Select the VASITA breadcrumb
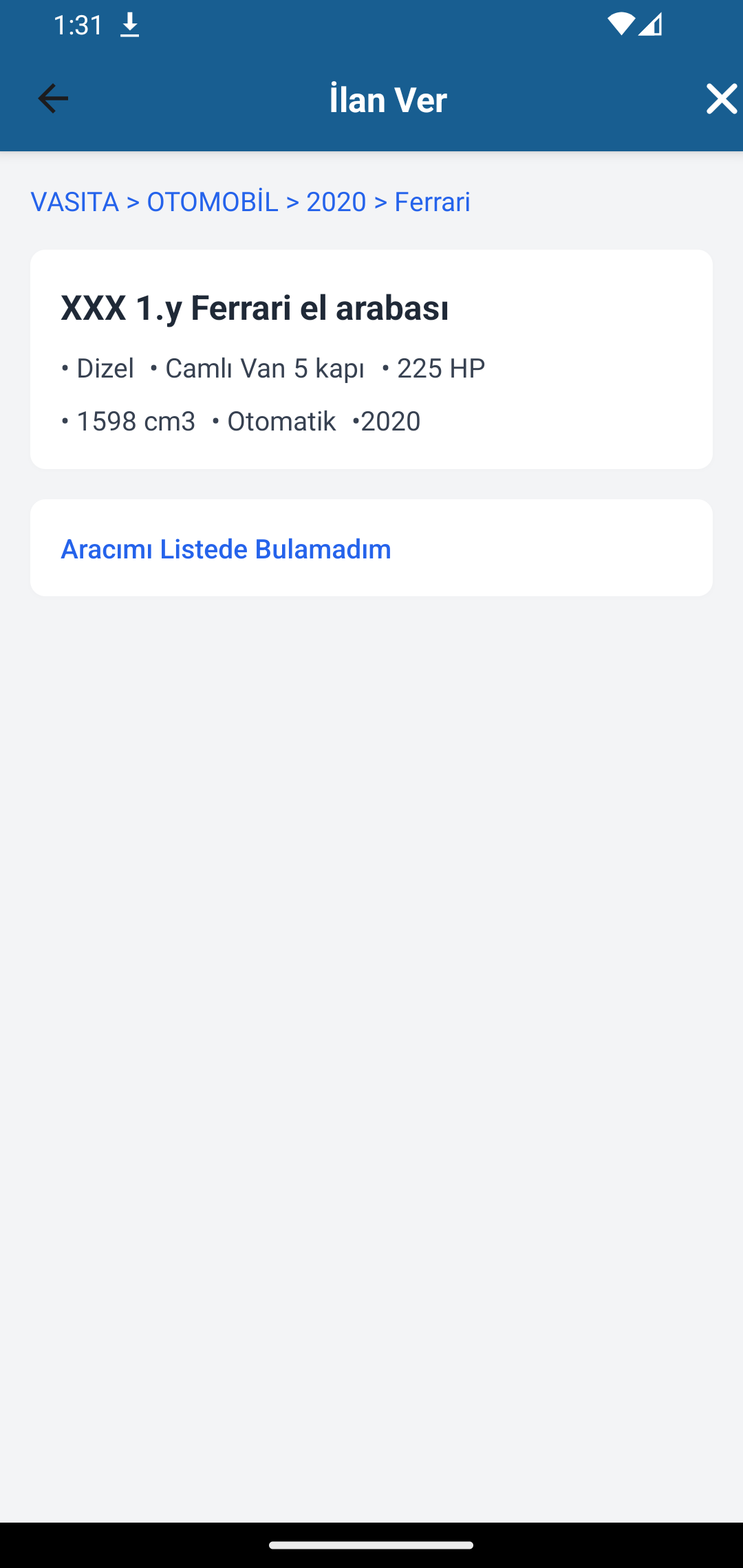Viewport: 743px width, 1568px height. [x=75, y=202]
